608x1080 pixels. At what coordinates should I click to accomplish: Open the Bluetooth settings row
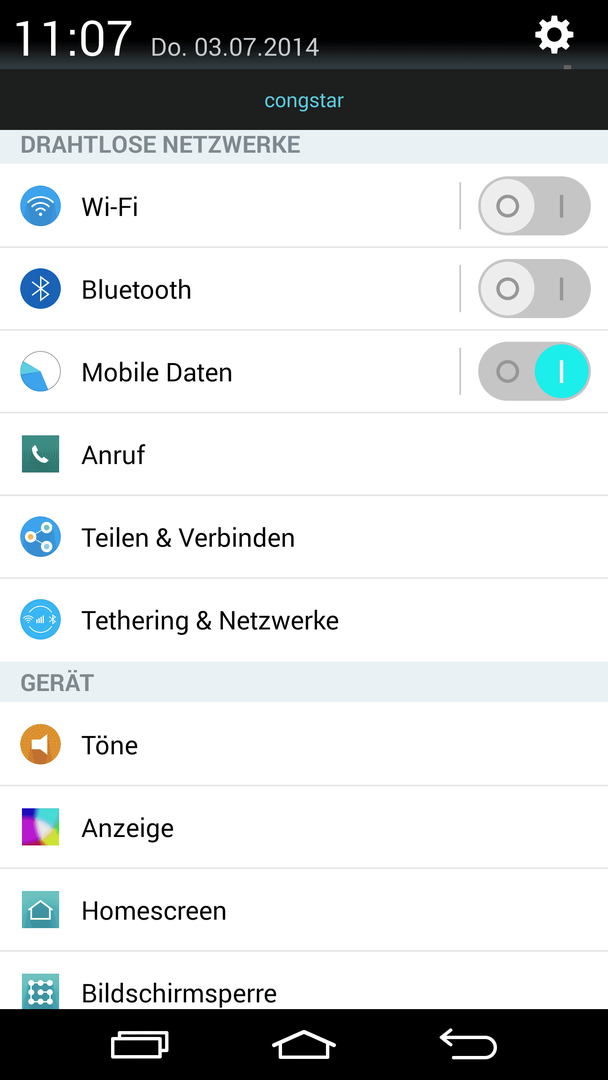[x=229, y=289]
